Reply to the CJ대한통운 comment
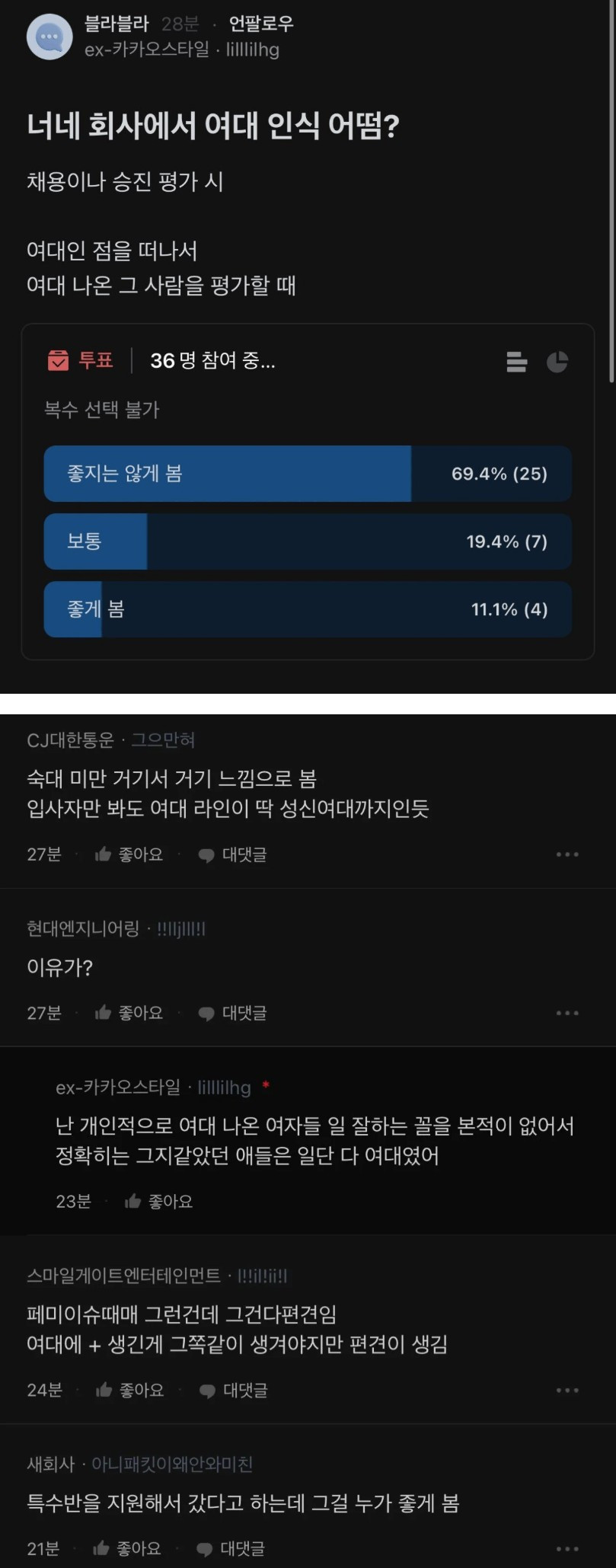616x1568 pixels. (232, 854)
